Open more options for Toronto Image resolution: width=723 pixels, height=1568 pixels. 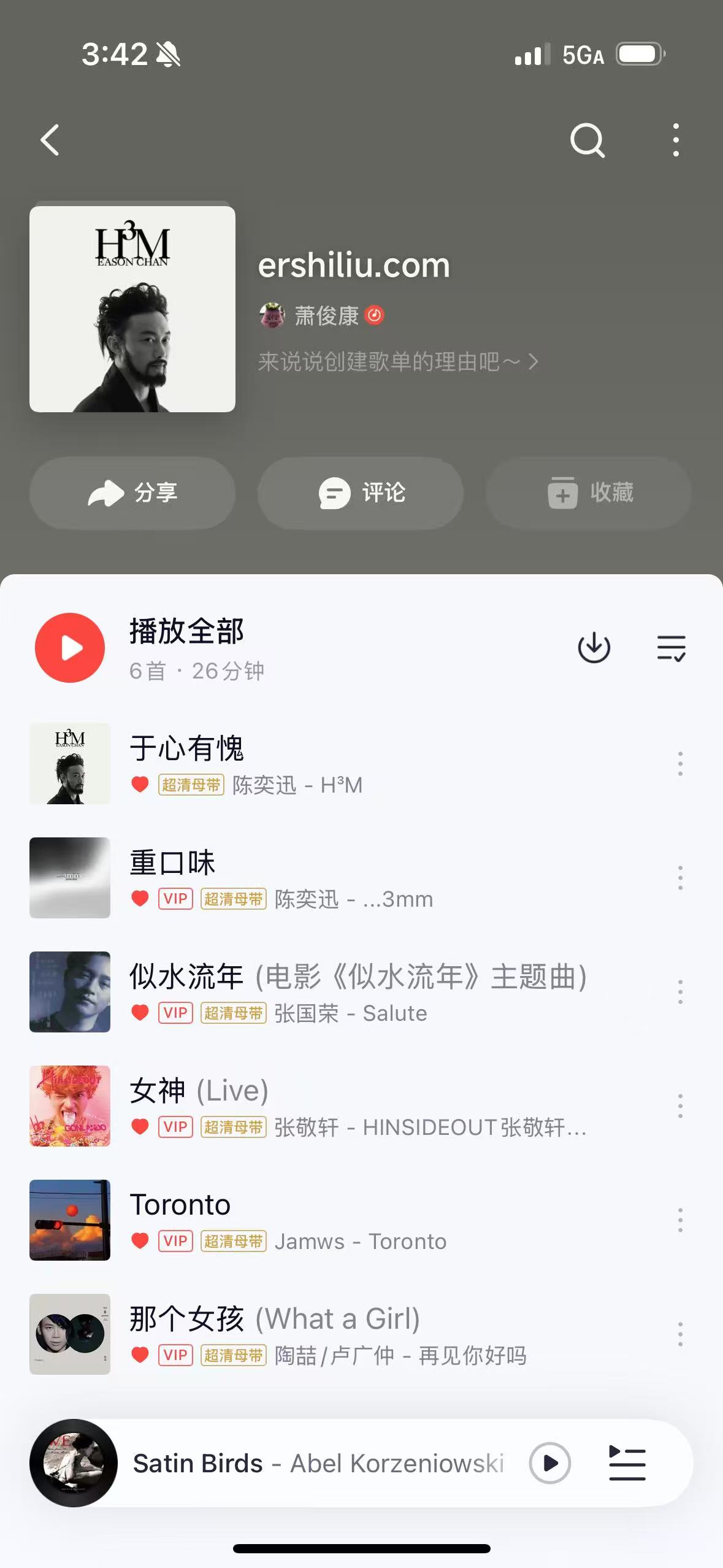pos(680,1220)
